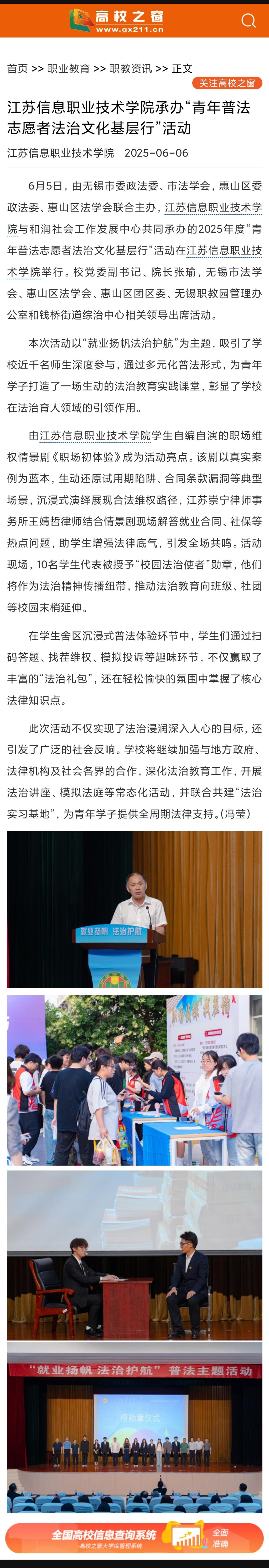Image resolution: width=269 pixels, height=1568 pixels.
Task: Go to 首页 in breadcrumb
Action: 18,69
